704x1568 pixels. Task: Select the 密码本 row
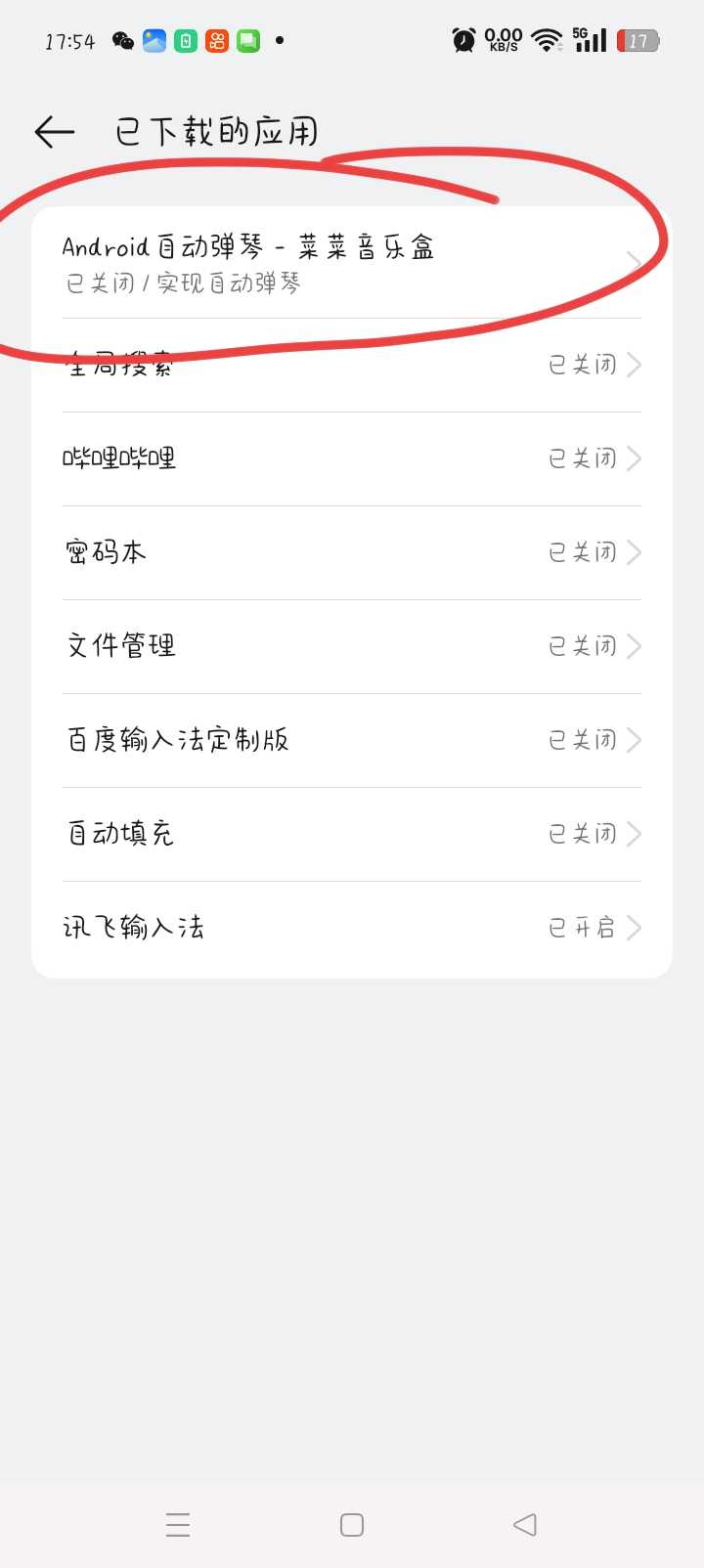tap(351, 552)
